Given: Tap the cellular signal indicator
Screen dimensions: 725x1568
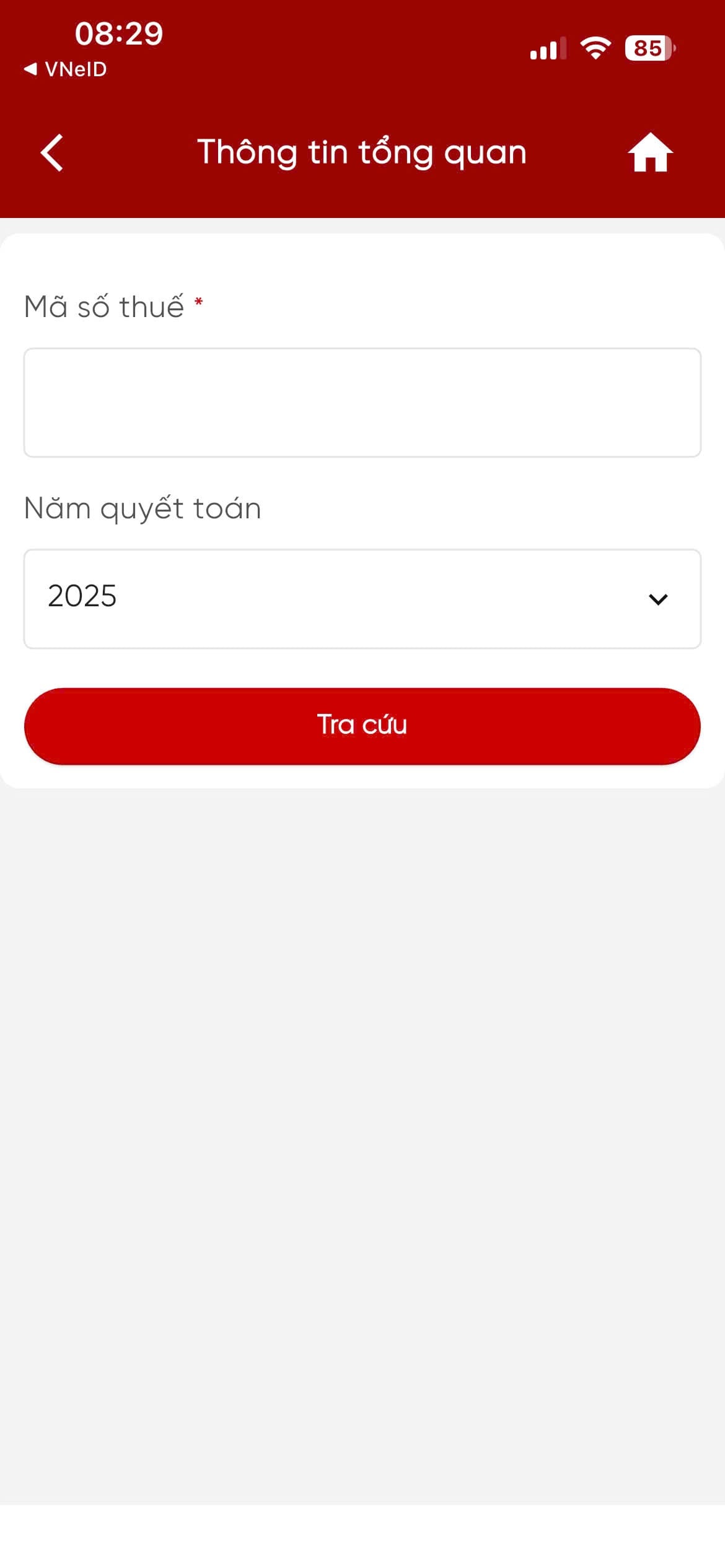Looking at the screenshot, I should pos(548,48).
